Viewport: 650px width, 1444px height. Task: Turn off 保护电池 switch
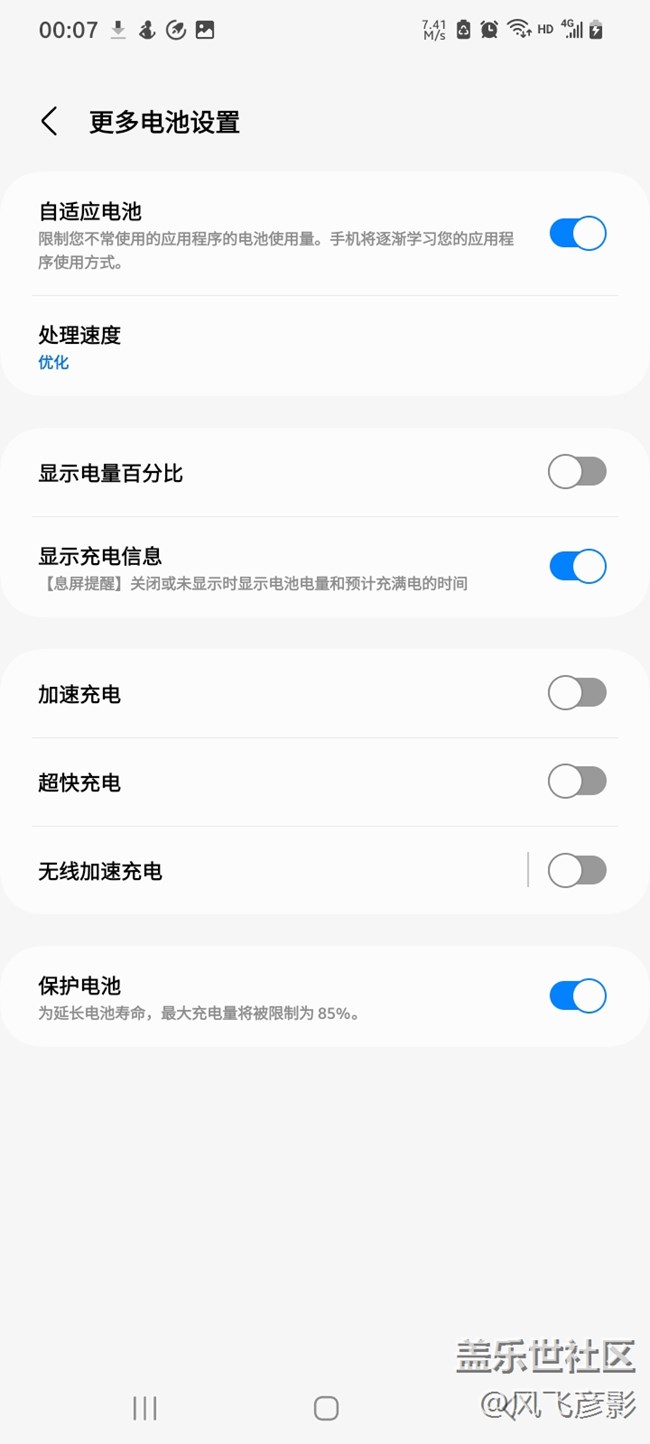(577, 996)
